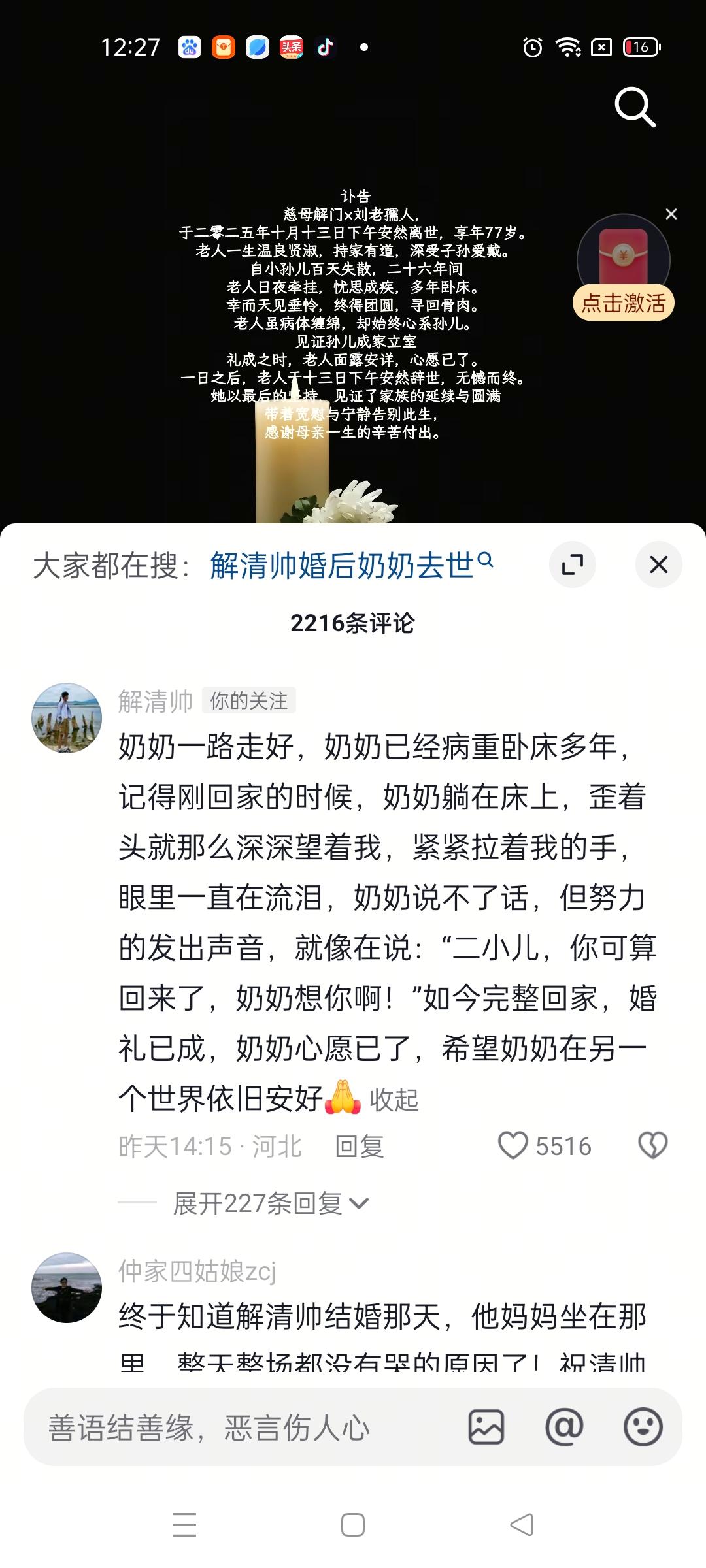Dislike 解清帅's comment

652,1145
